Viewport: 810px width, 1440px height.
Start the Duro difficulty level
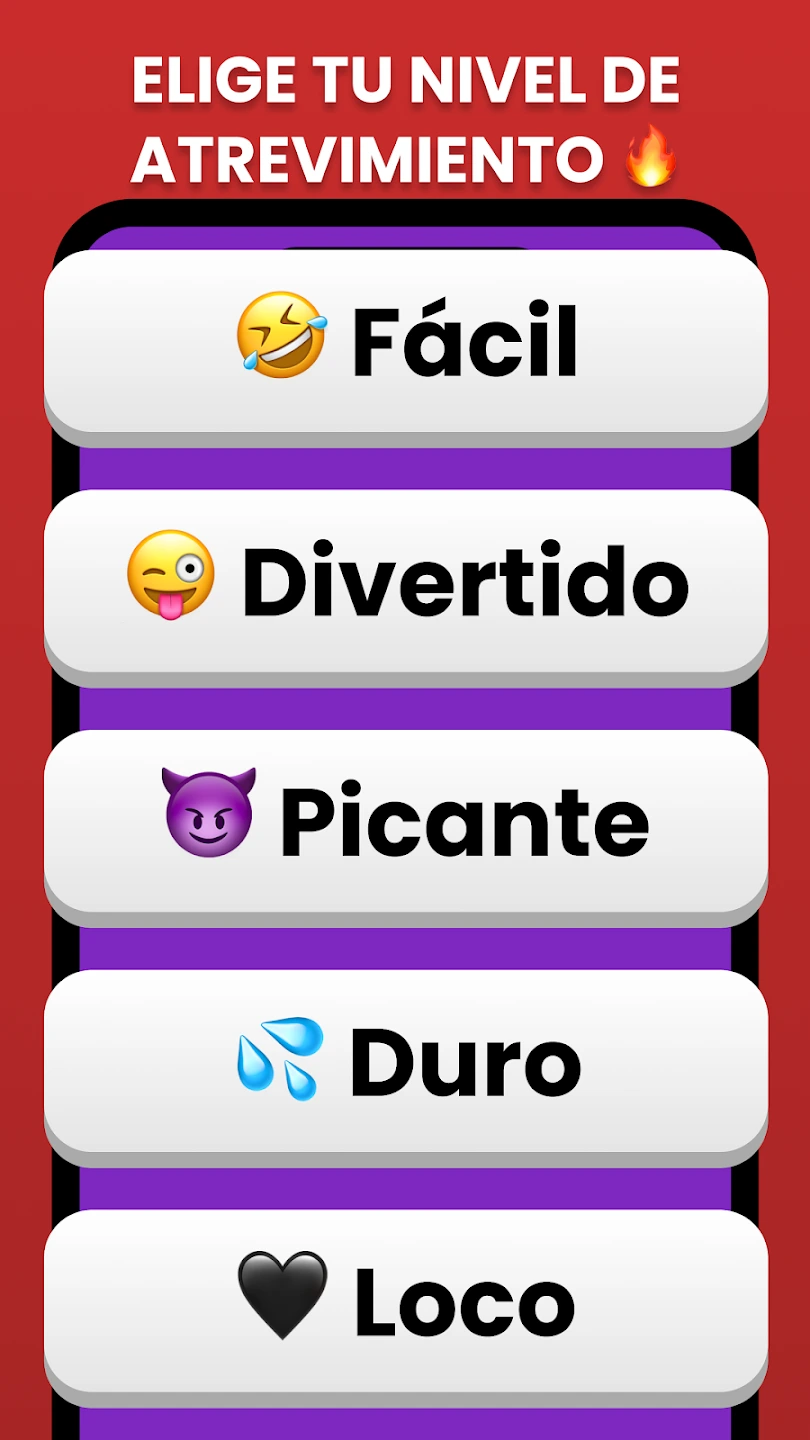(405, 1060)
